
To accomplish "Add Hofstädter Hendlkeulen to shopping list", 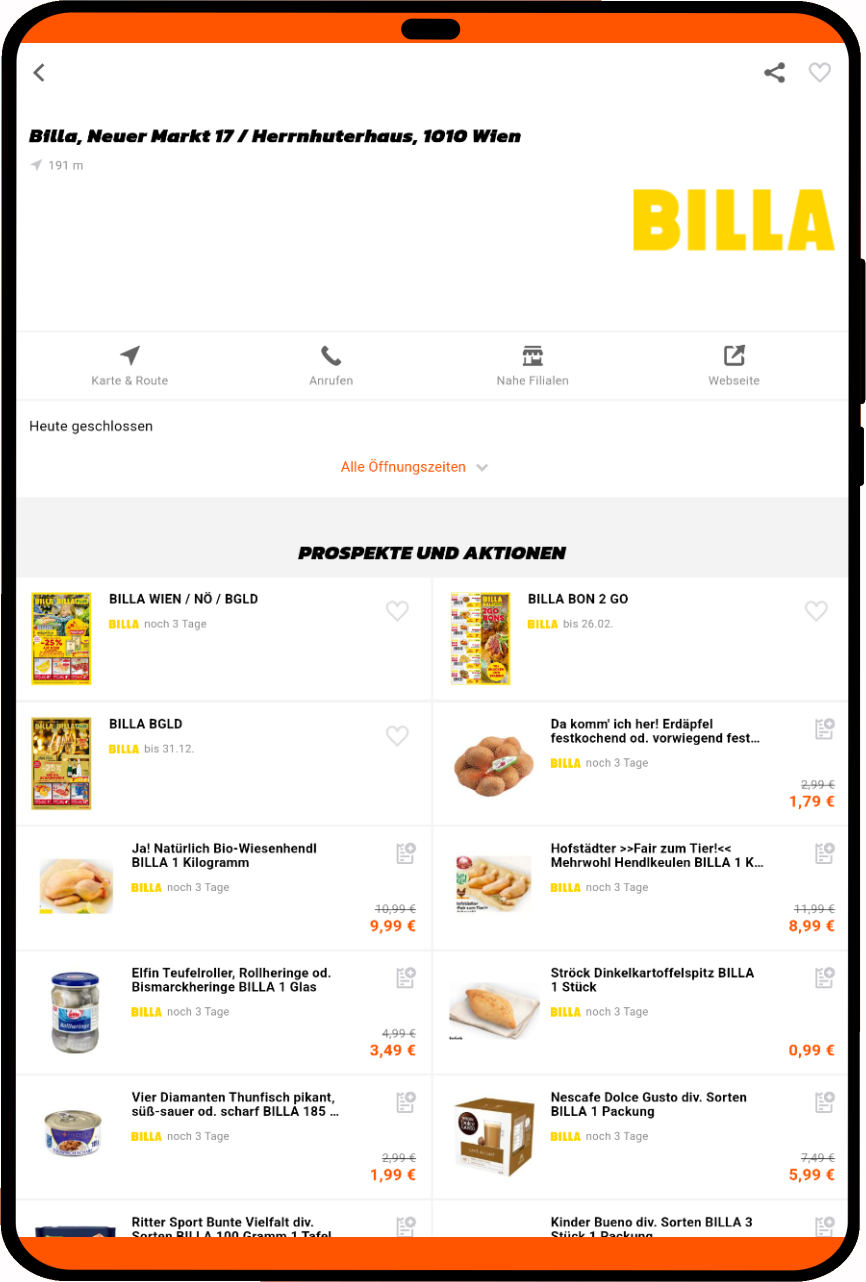I will point(825,853).
